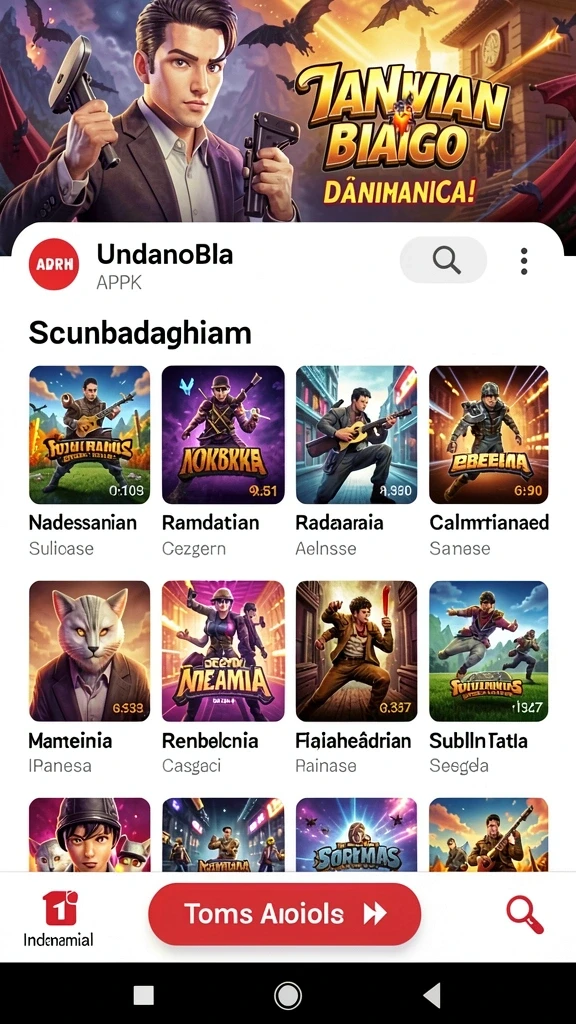Open the three-dot overflow menu

pyautogui.click(x=524, y=261)
